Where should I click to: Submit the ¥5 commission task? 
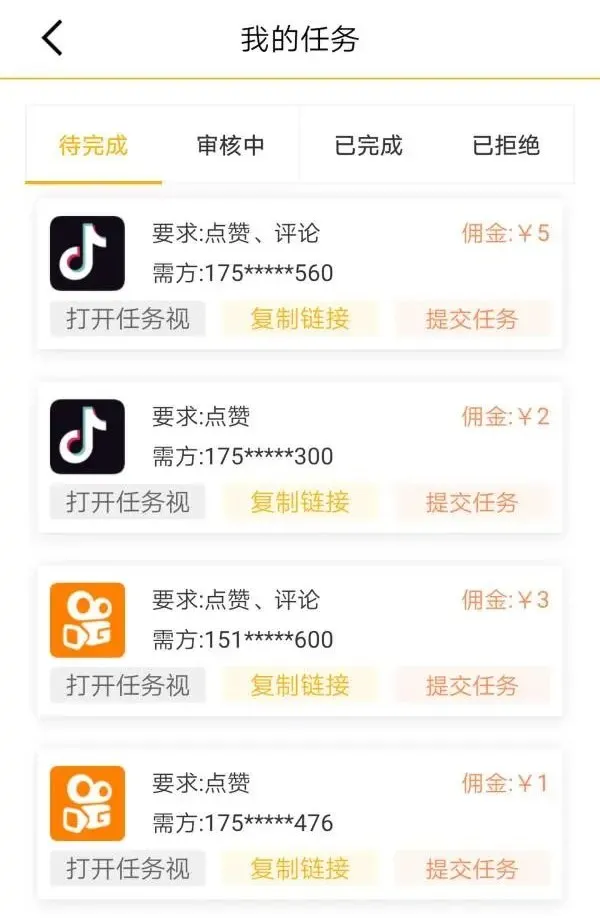pyautogui.click(x=472, y=319)
